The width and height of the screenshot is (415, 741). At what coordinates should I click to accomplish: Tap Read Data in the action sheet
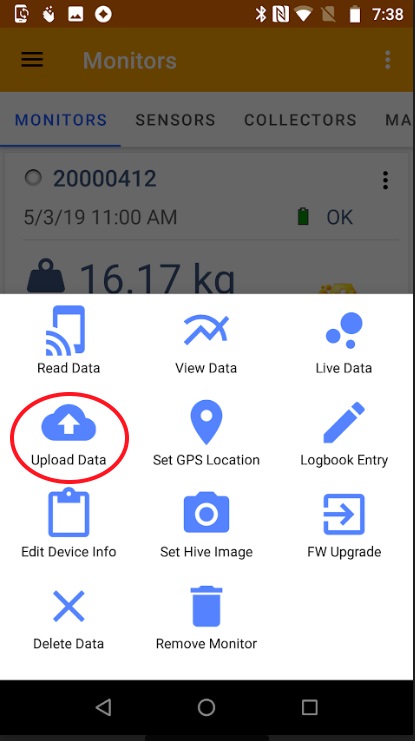(68, 340)
